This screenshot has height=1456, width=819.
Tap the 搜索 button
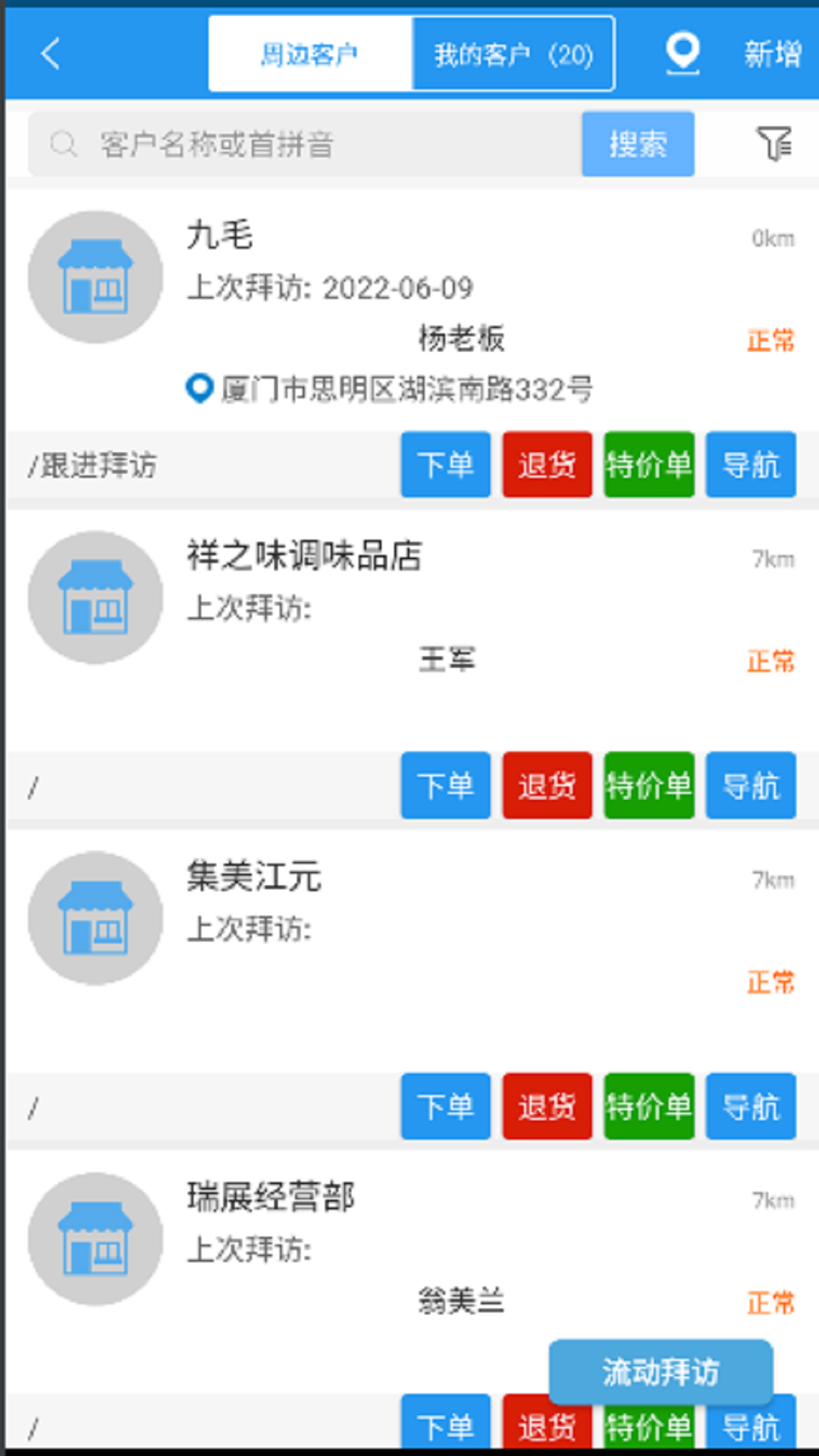click(638, 144)
